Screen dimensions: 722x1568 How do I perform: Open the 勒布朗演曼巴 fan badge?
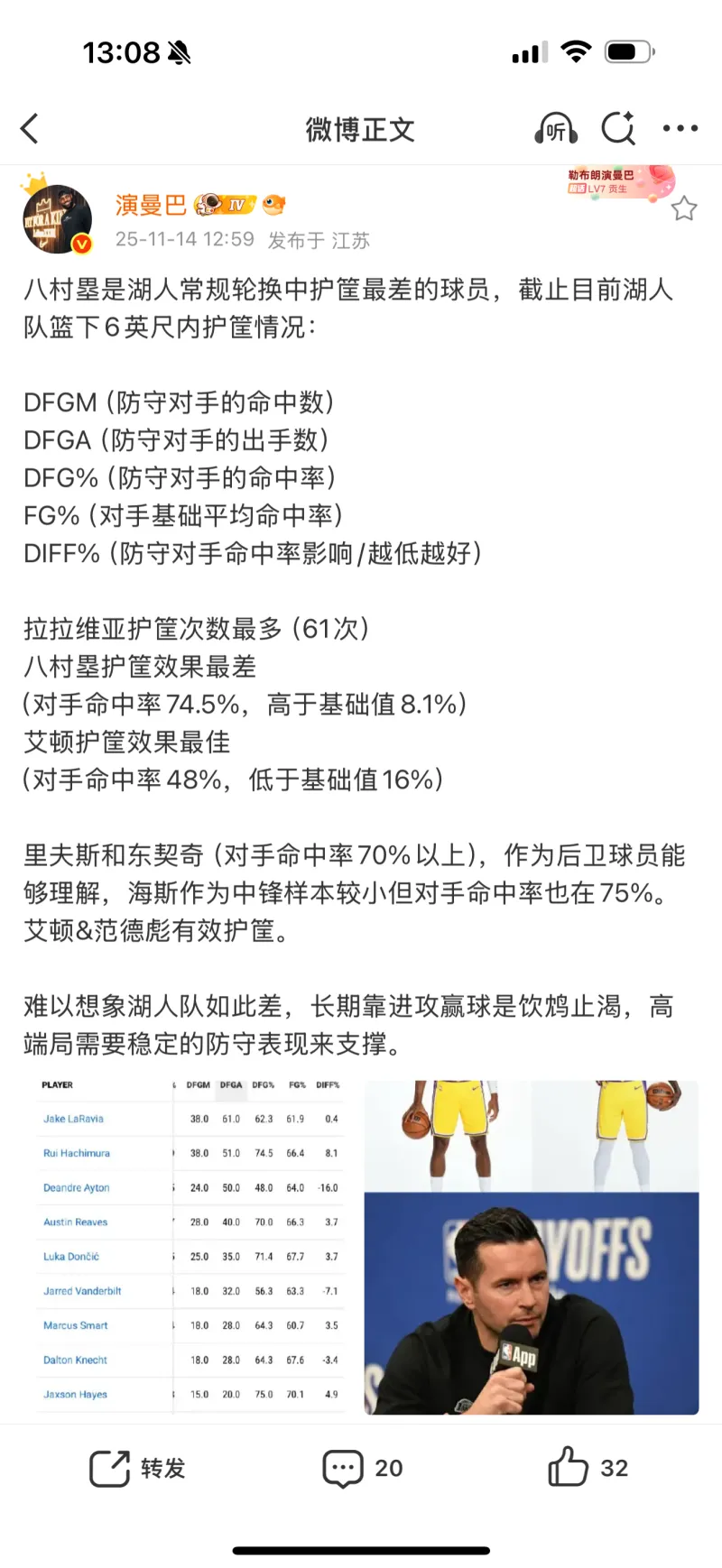pyautogui.click(x=616, y=181)
